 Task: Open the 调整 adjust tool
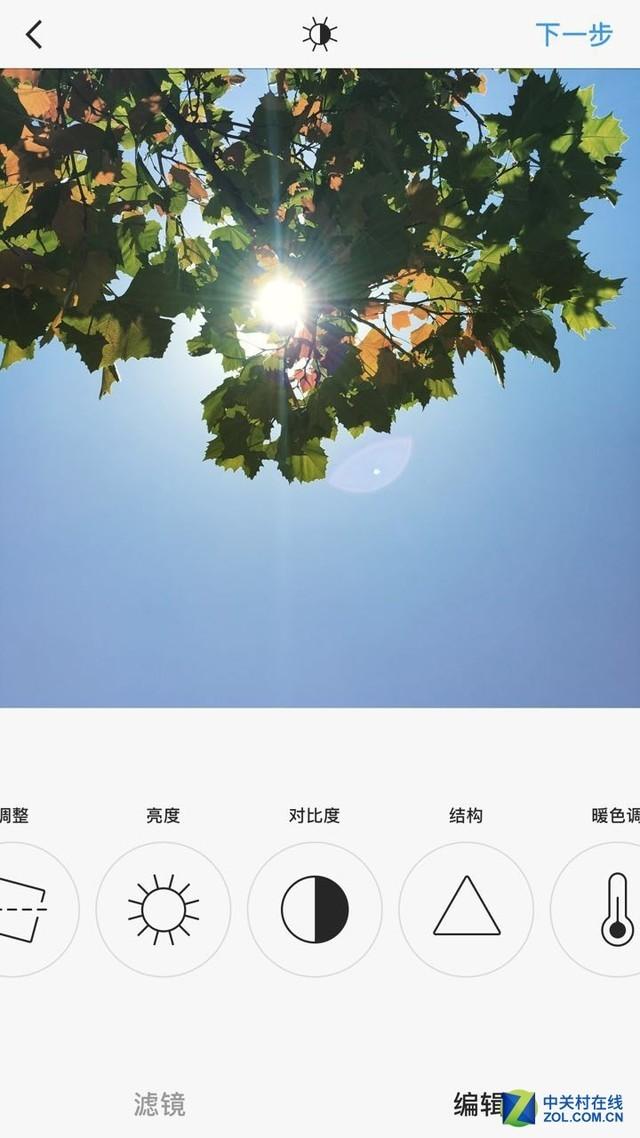point(25,909)
